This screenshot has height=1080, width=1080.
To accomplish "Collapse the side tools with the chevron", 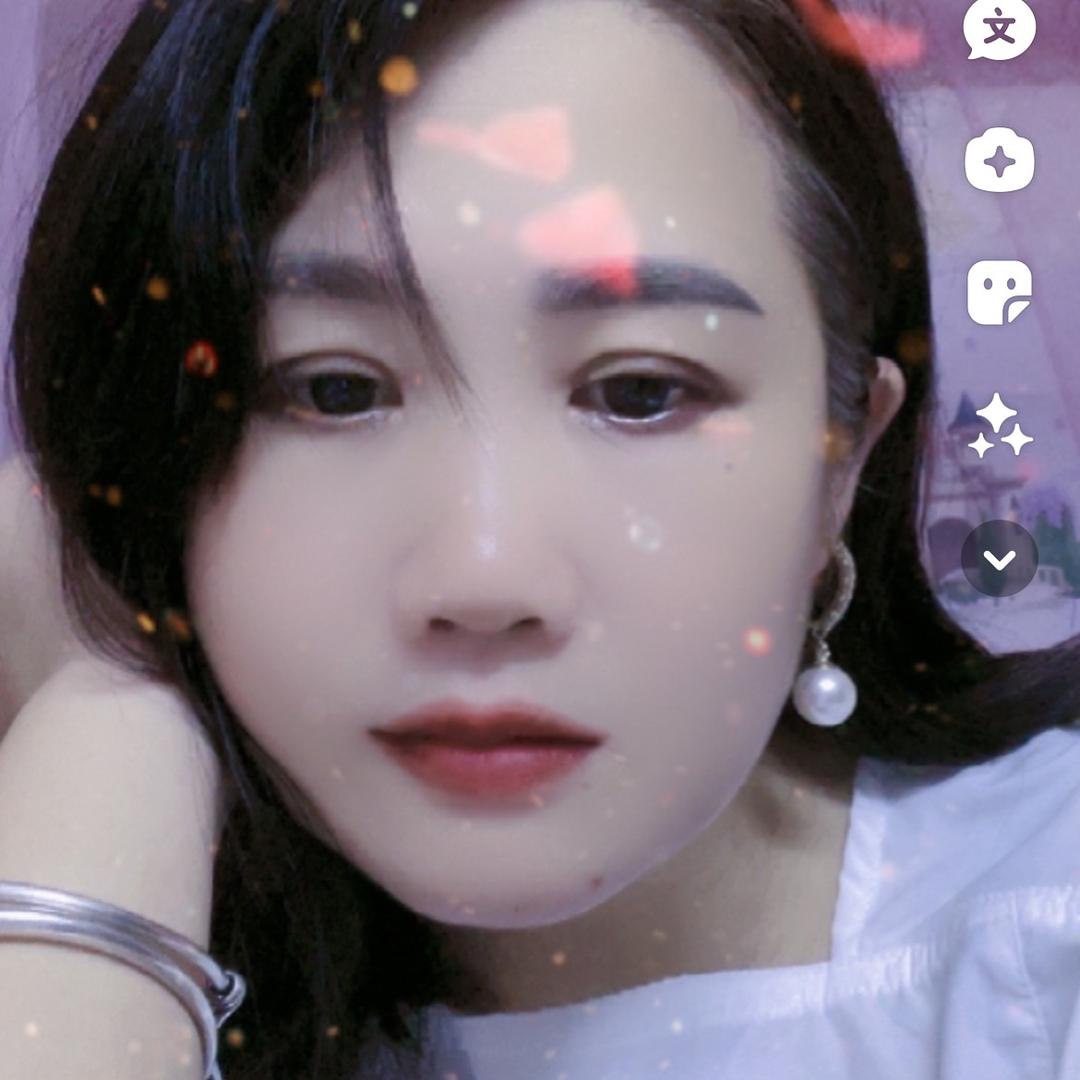I will 999,559.
